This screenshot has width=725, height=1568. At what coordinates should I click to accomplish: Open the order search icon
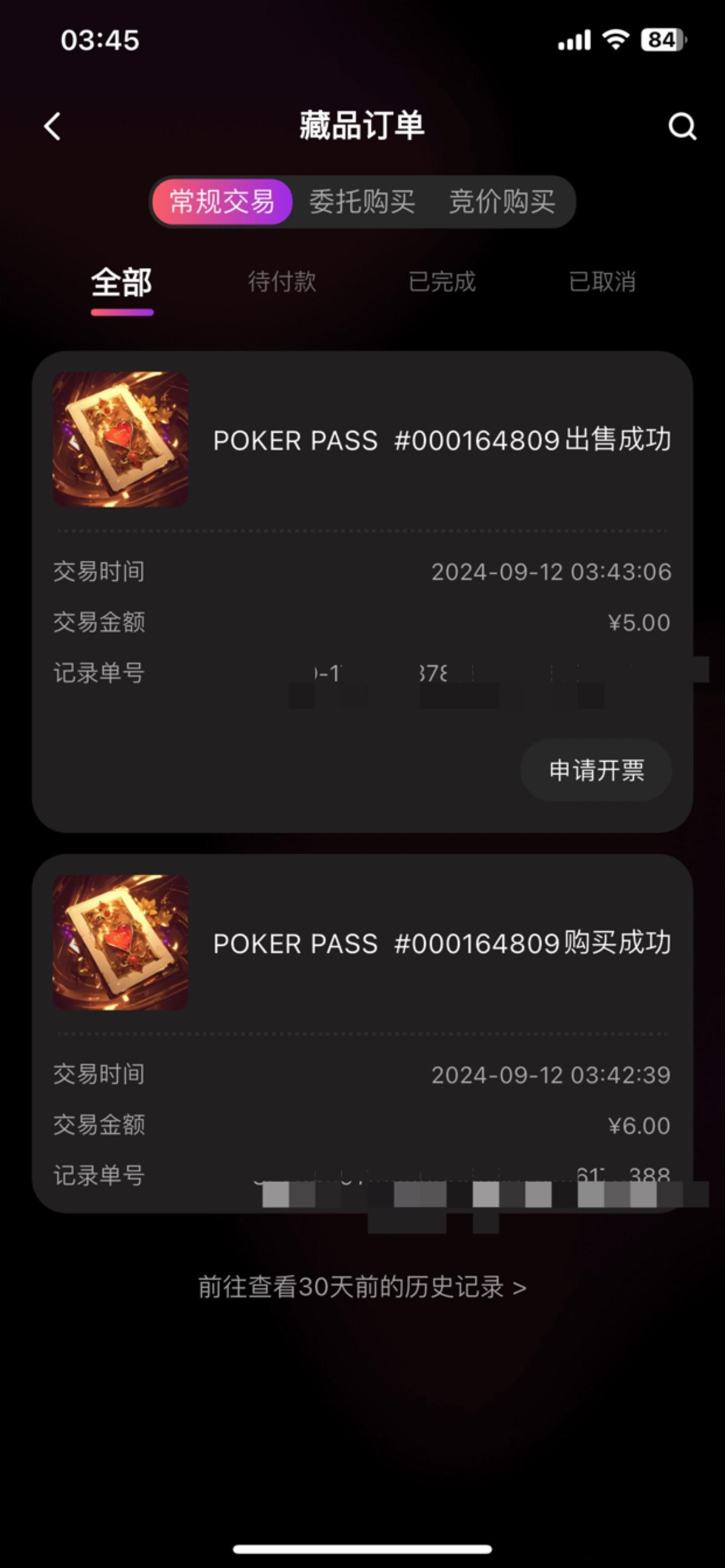tap(682, 127)
